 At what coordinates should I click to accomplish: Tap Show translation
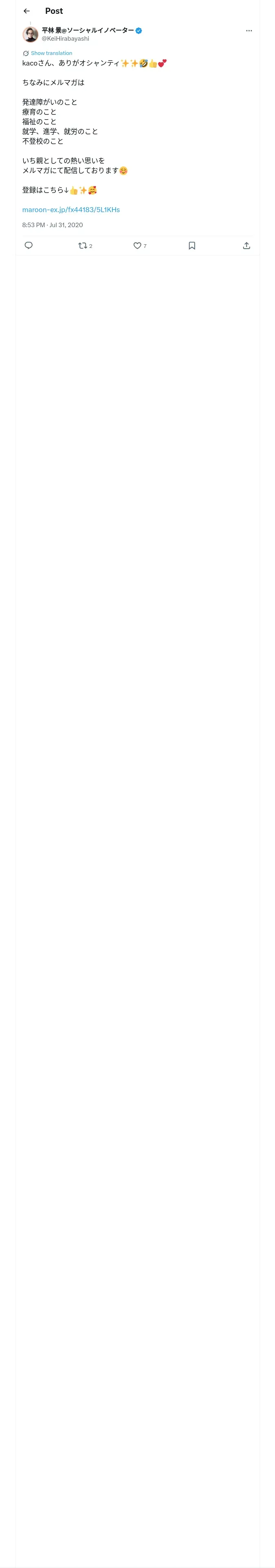click(x=51, y=54)
